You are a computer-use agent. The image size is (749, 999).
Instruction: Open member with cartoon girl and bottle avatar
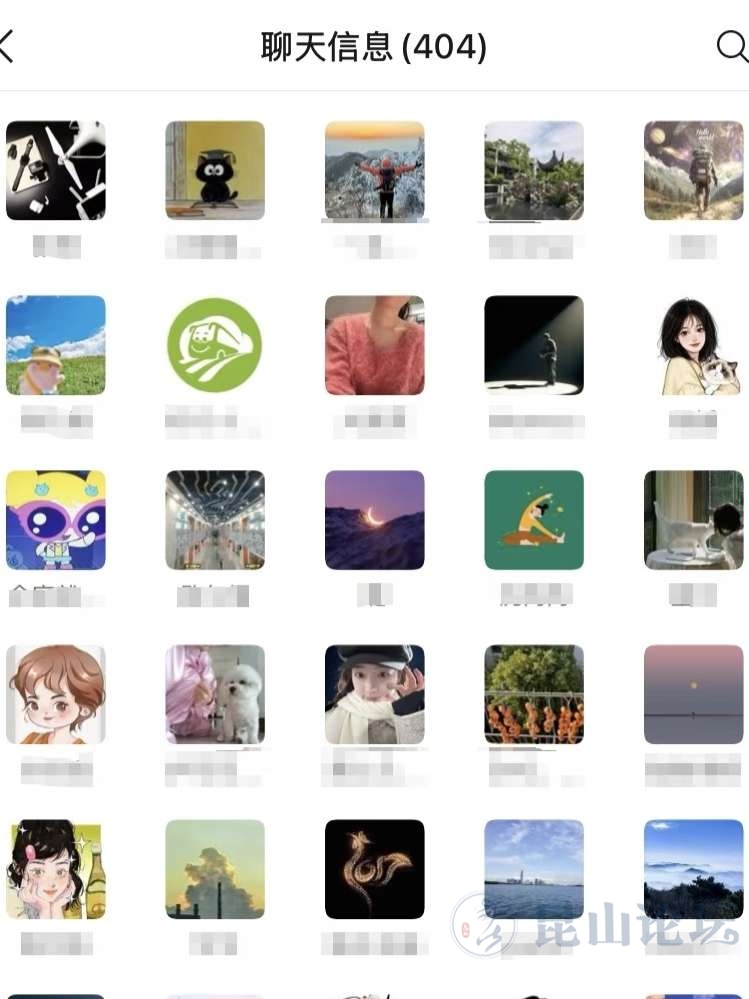56,869
